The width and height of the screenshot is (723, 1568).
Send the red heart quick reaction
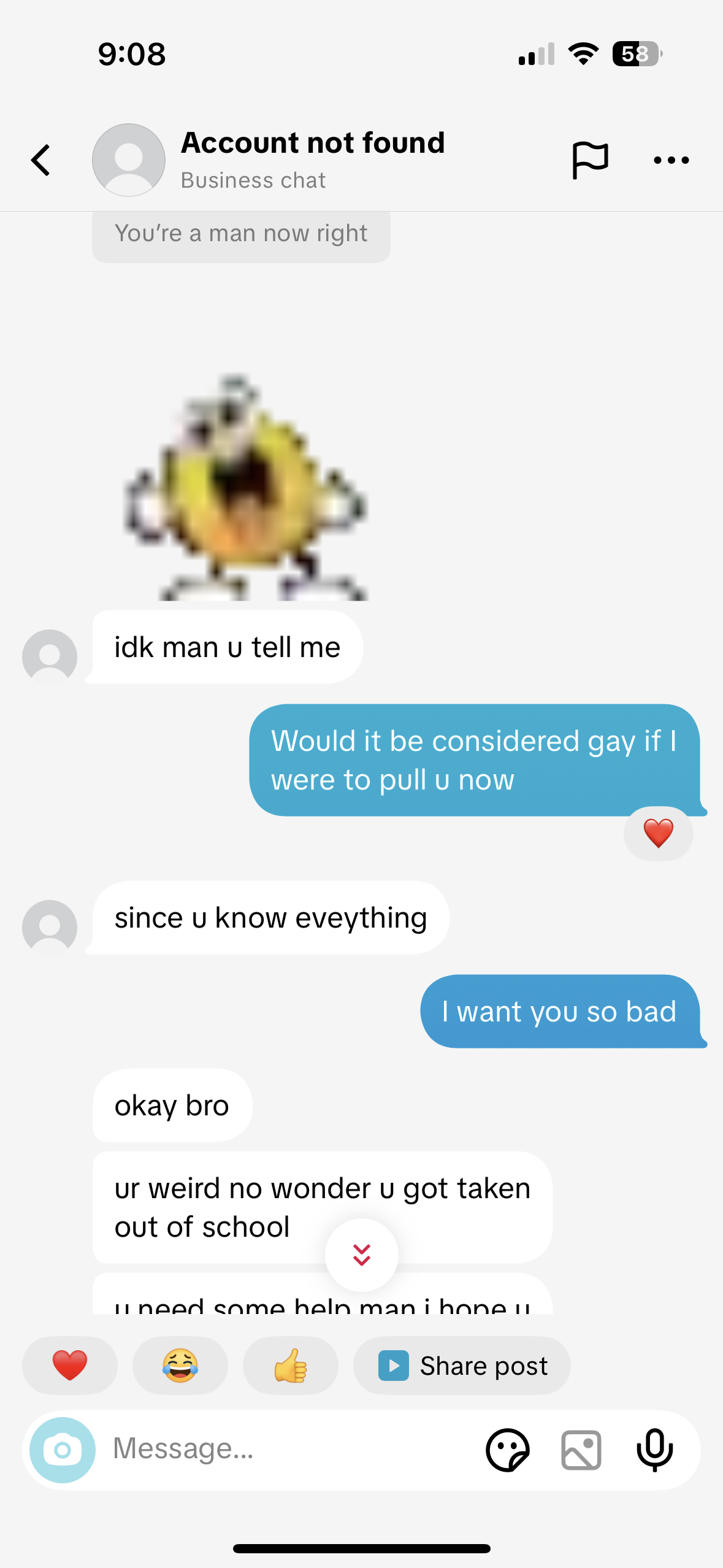tap(70, 1366)
